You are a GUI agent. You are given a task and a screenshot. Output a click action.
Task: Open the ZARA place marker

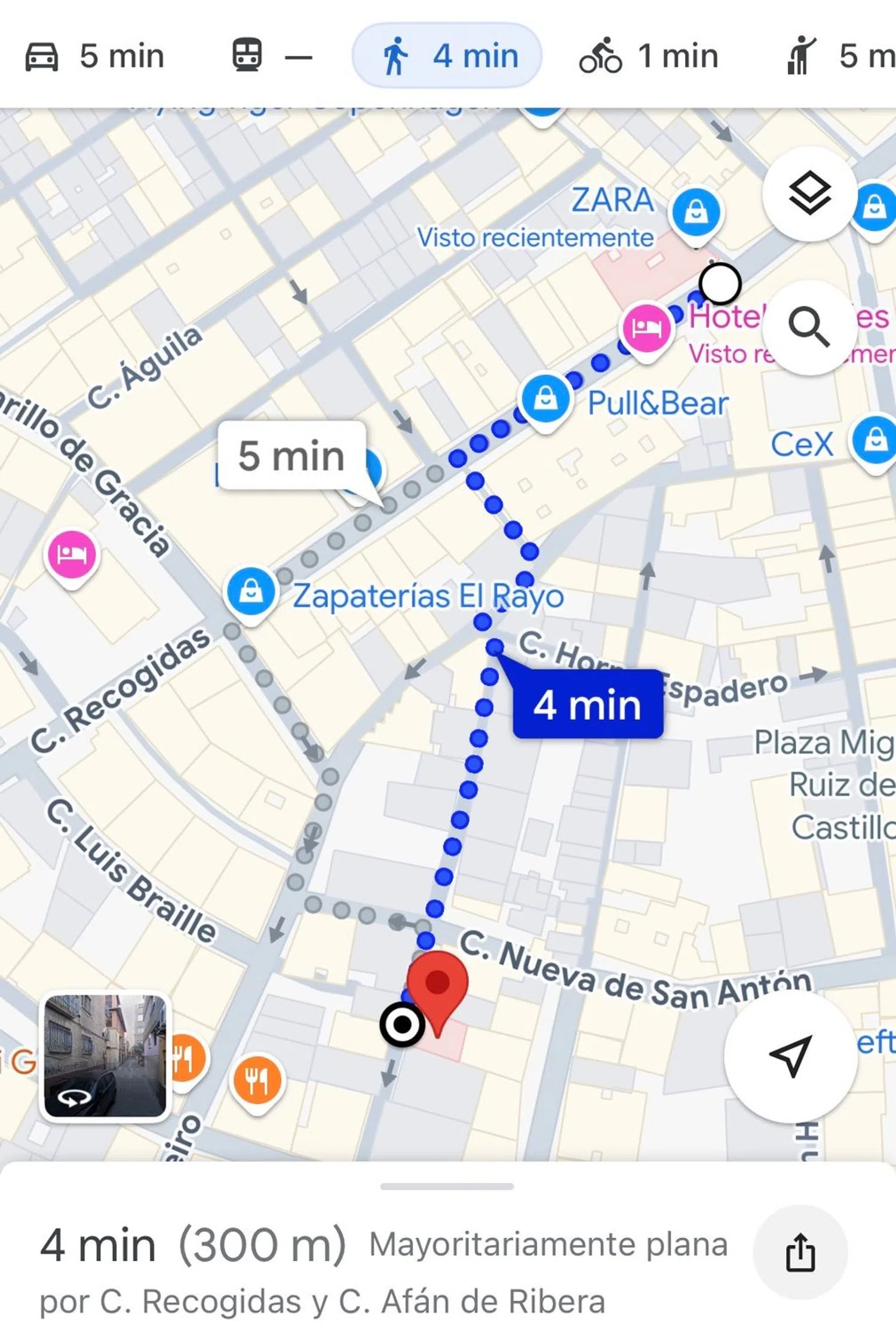click(696, 212)
